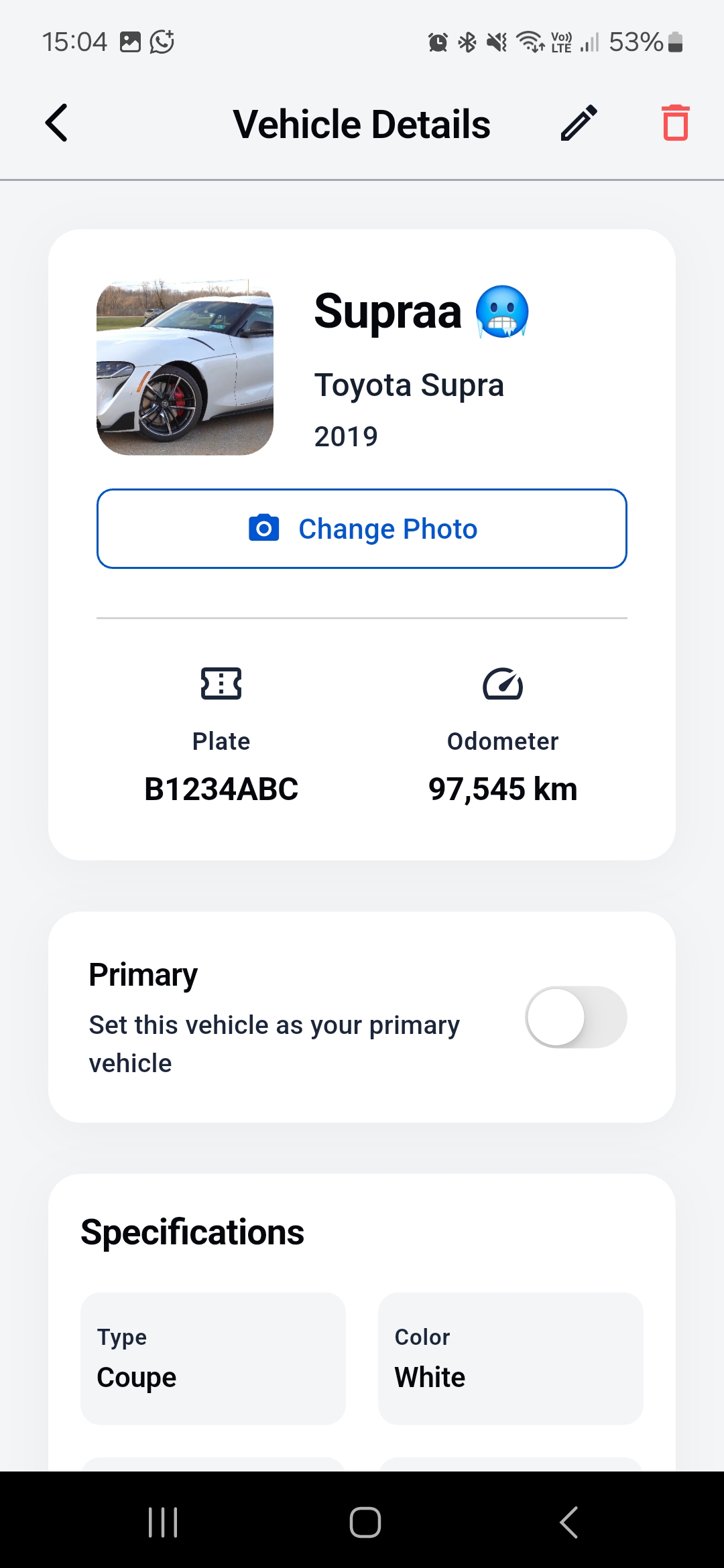The height and width of the screenshot is (1568, 724).
Task: Open recent apps with the recents button
Action: pos(163,1521)
